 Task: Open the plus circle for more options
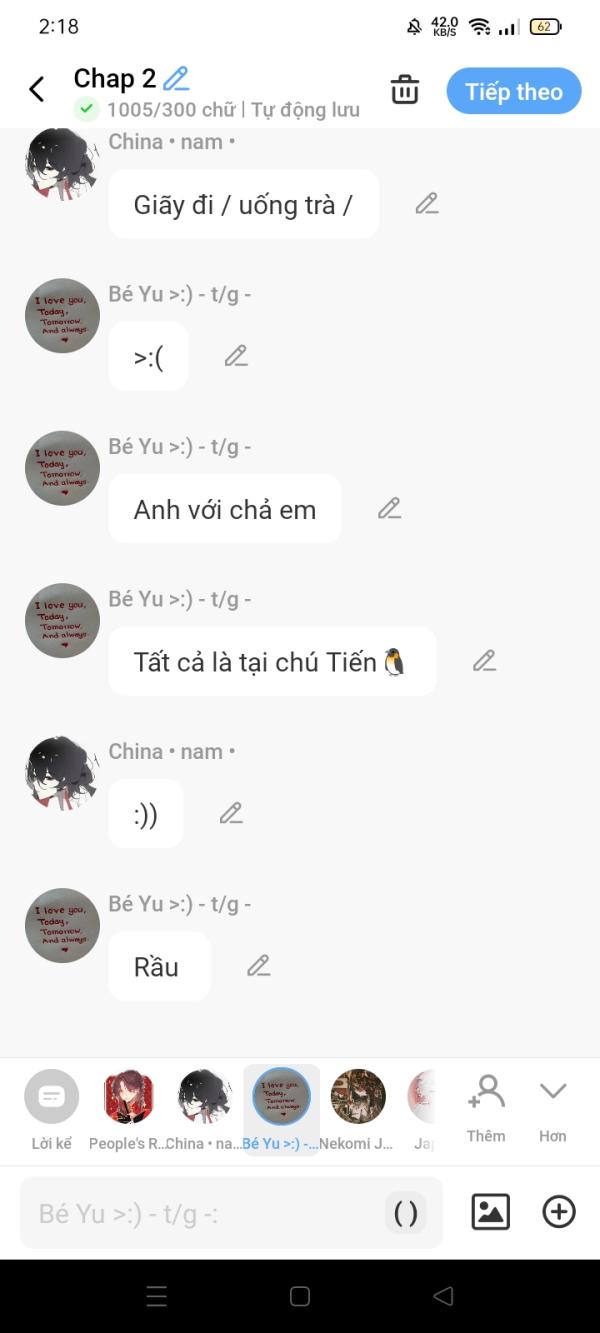pyautogui.click(x=559, y=1212)
